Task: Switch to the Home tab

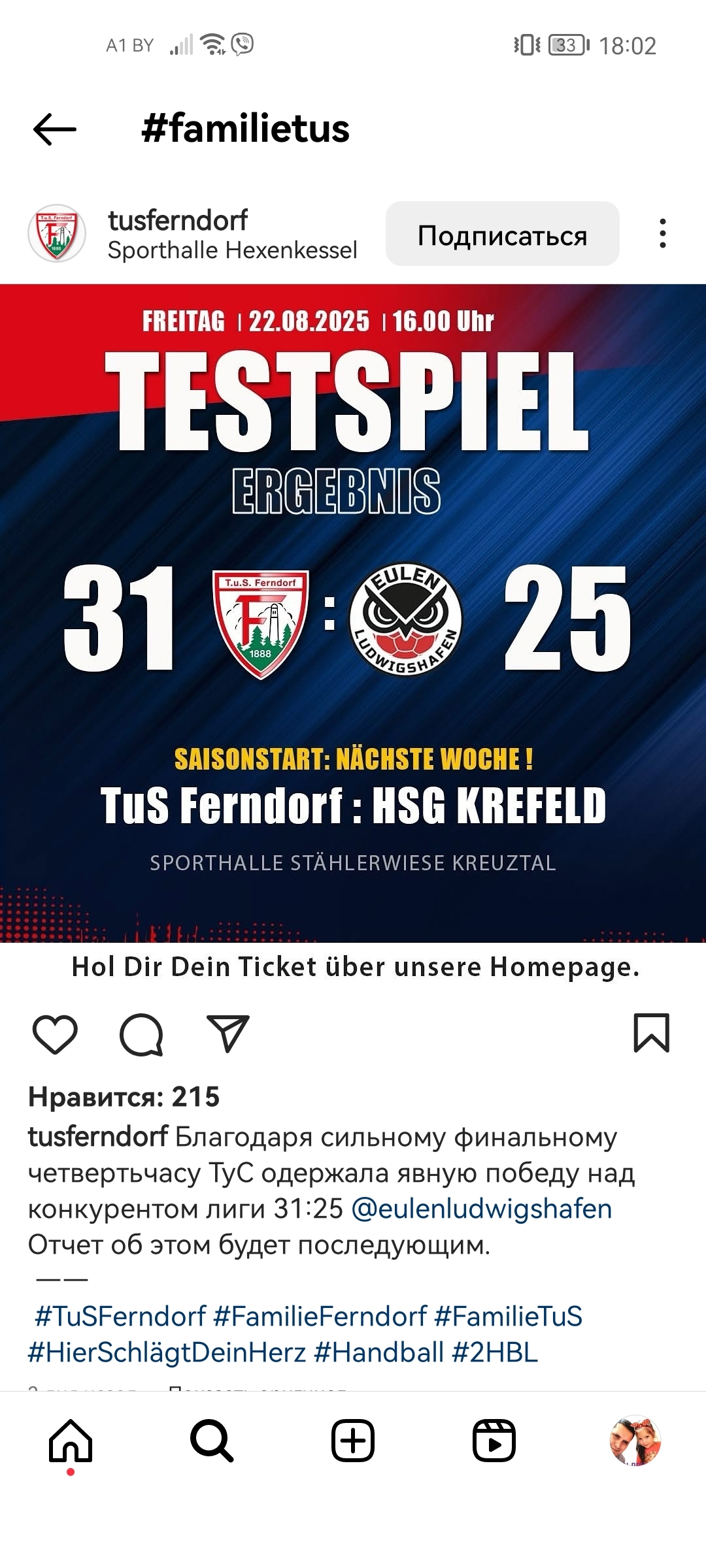Action: point(71,1441)
